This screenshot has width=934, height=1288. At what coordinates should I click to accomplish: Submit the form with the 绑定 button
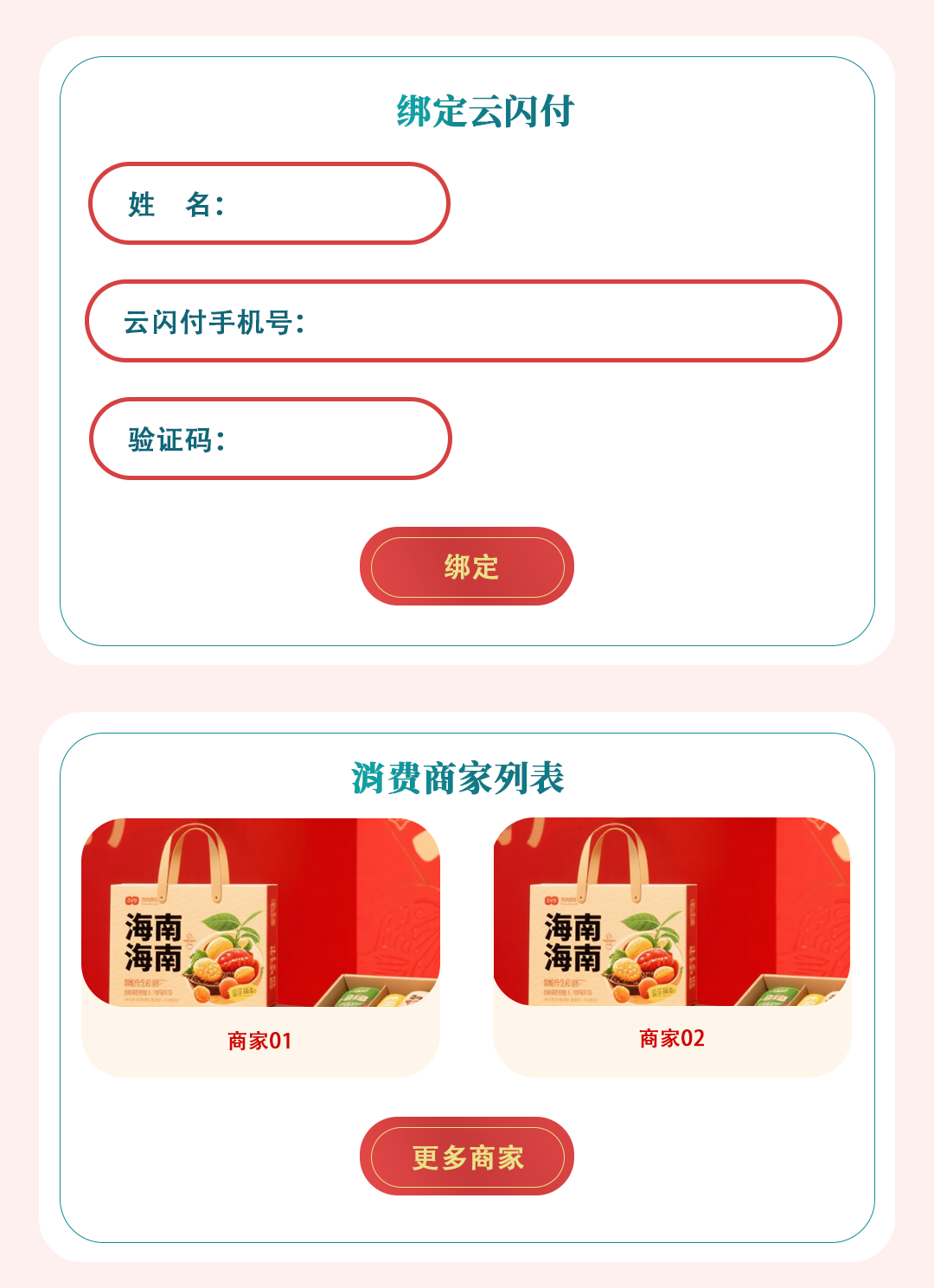pos(467,567)
